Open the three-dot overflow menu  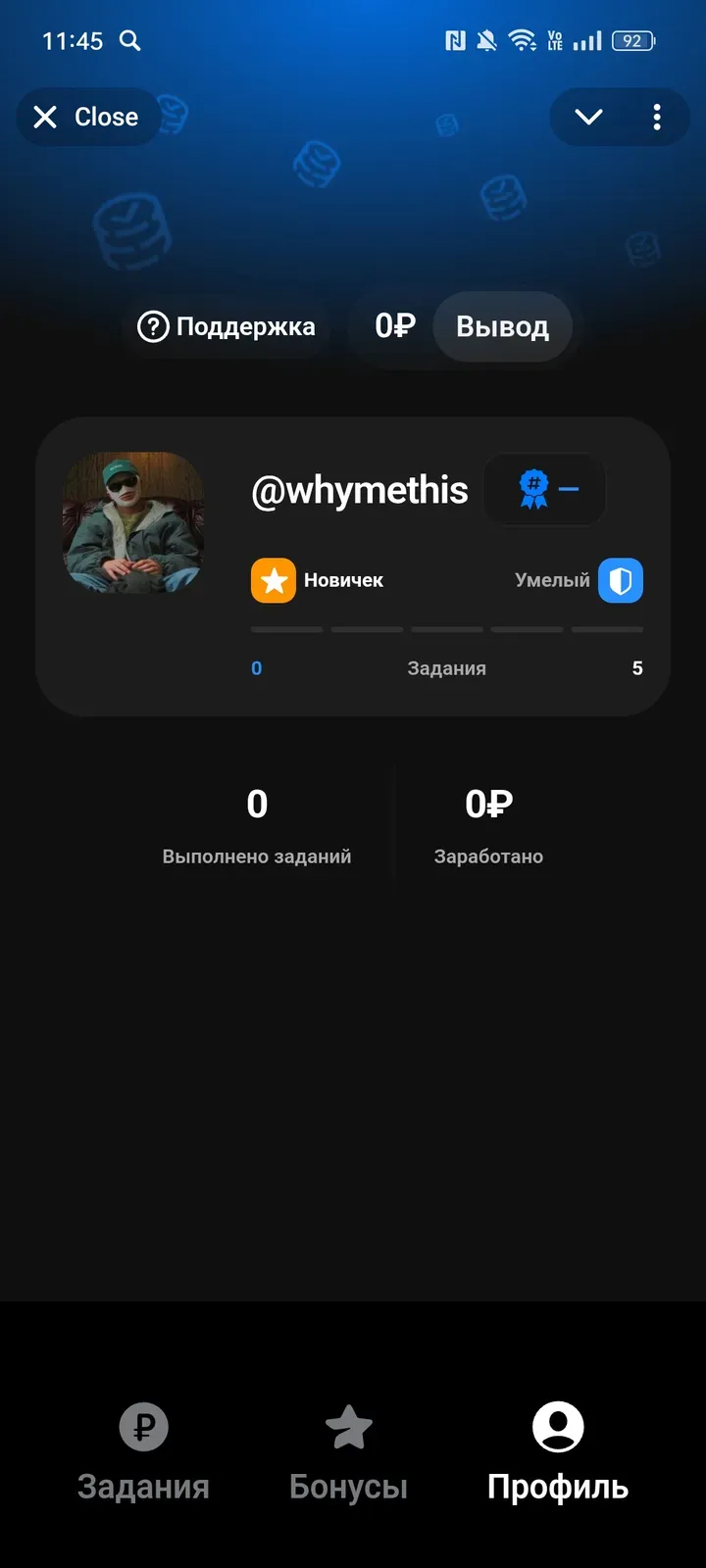(657, 118)
